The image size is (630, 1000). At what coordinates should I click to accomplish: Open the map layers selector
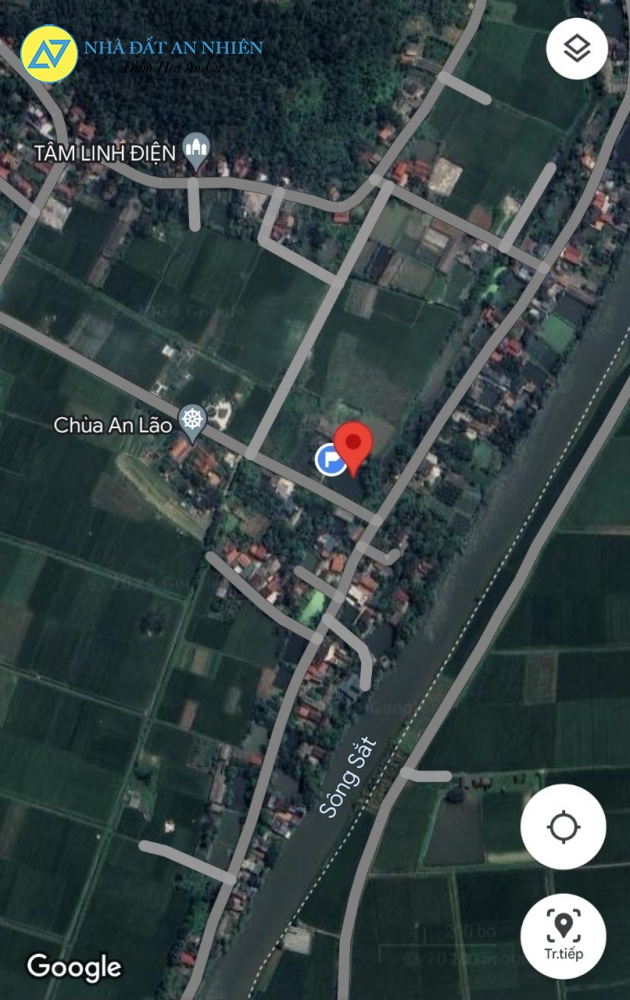(x=577, y=49)
